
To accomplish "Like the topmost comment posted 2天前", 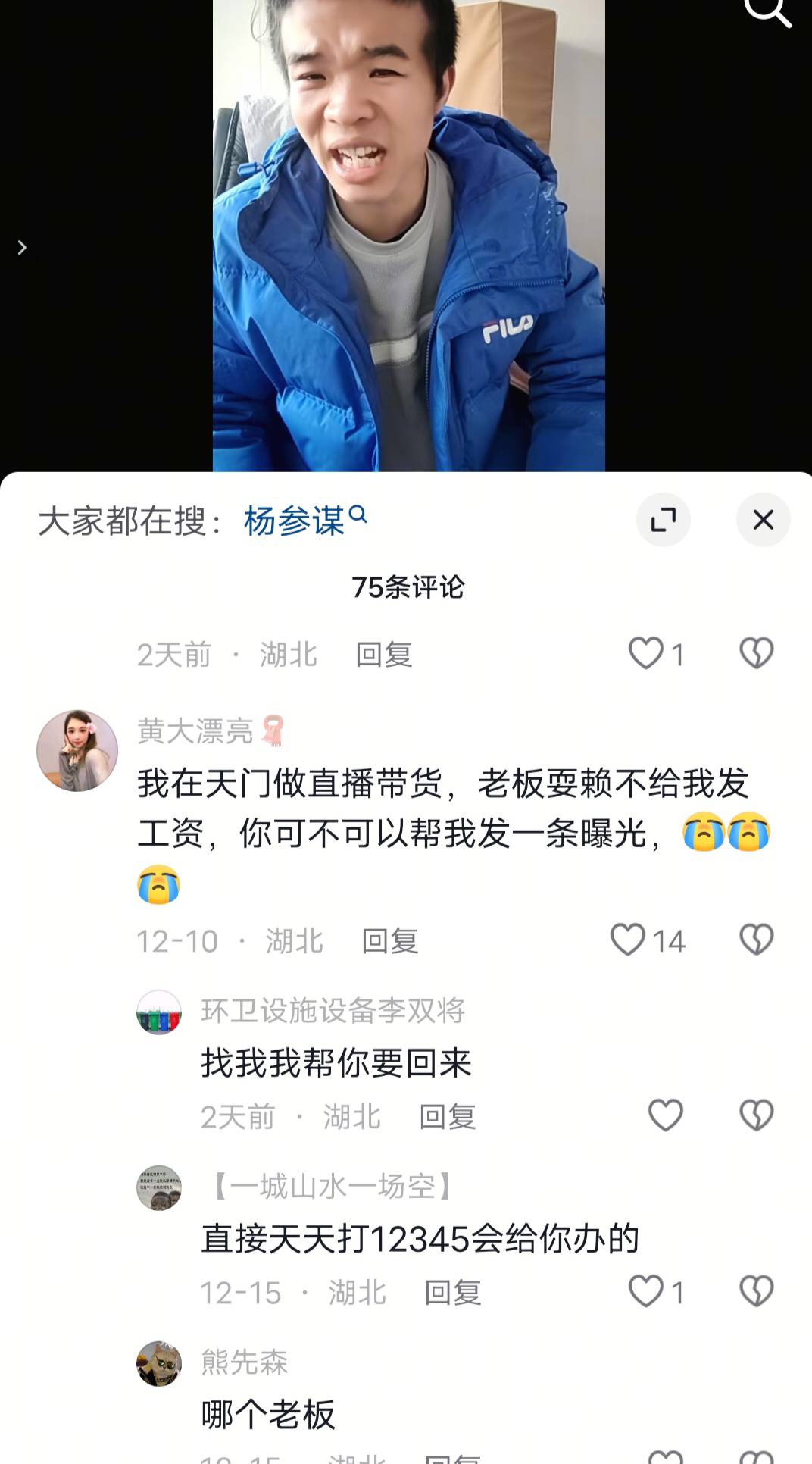I will [646, 653].
